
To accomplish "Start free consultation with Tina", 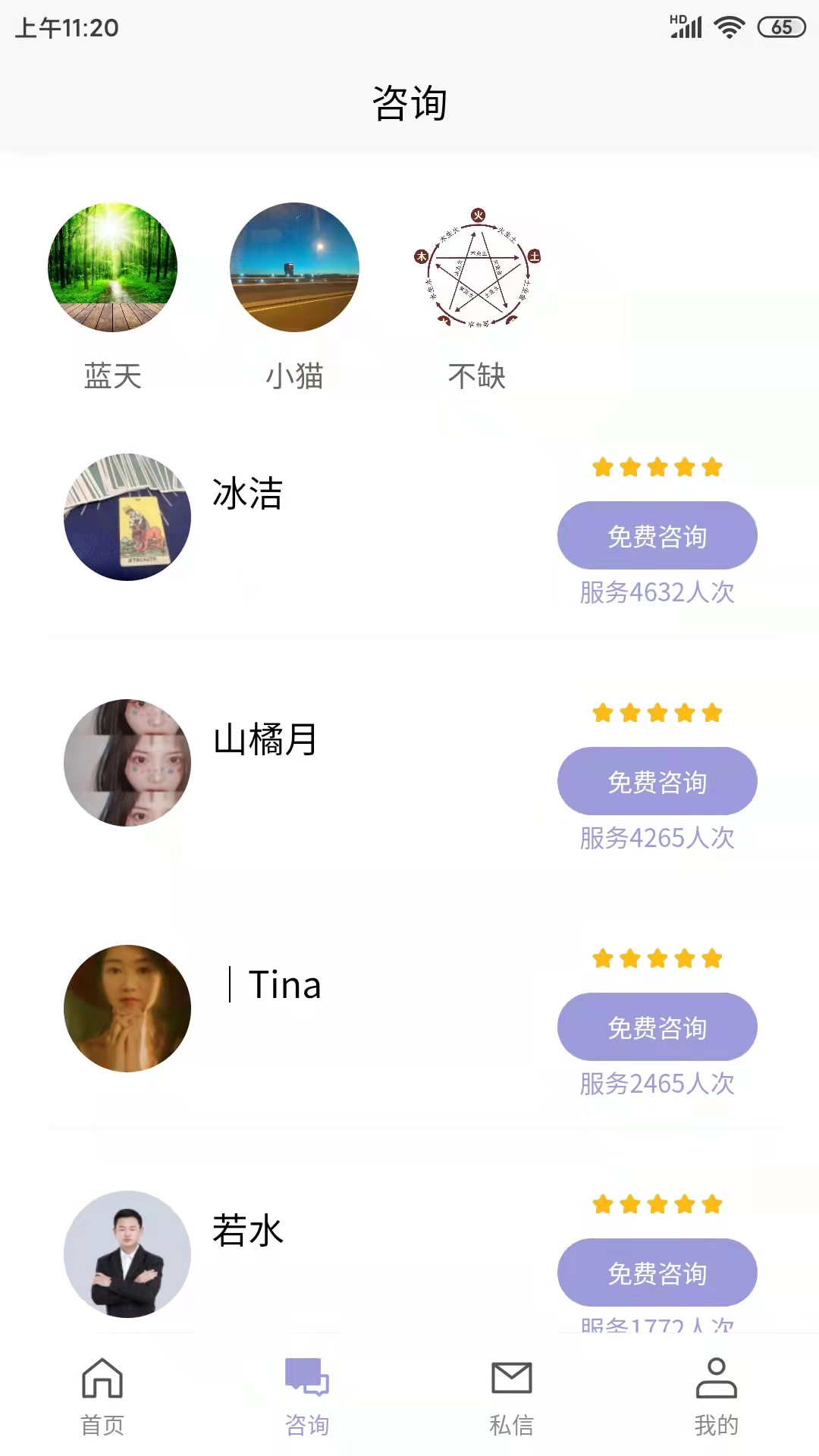I will pos(657,1027).
